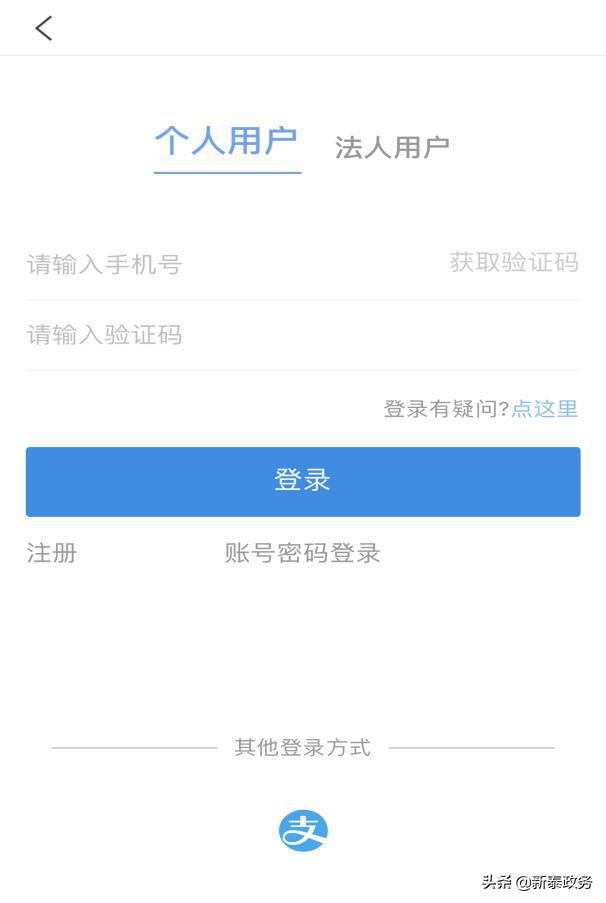The height and width of the screenshot is (903, 606).
Task: Tap 获取验证码 to get a code
Action: click(x=514, y=263)
